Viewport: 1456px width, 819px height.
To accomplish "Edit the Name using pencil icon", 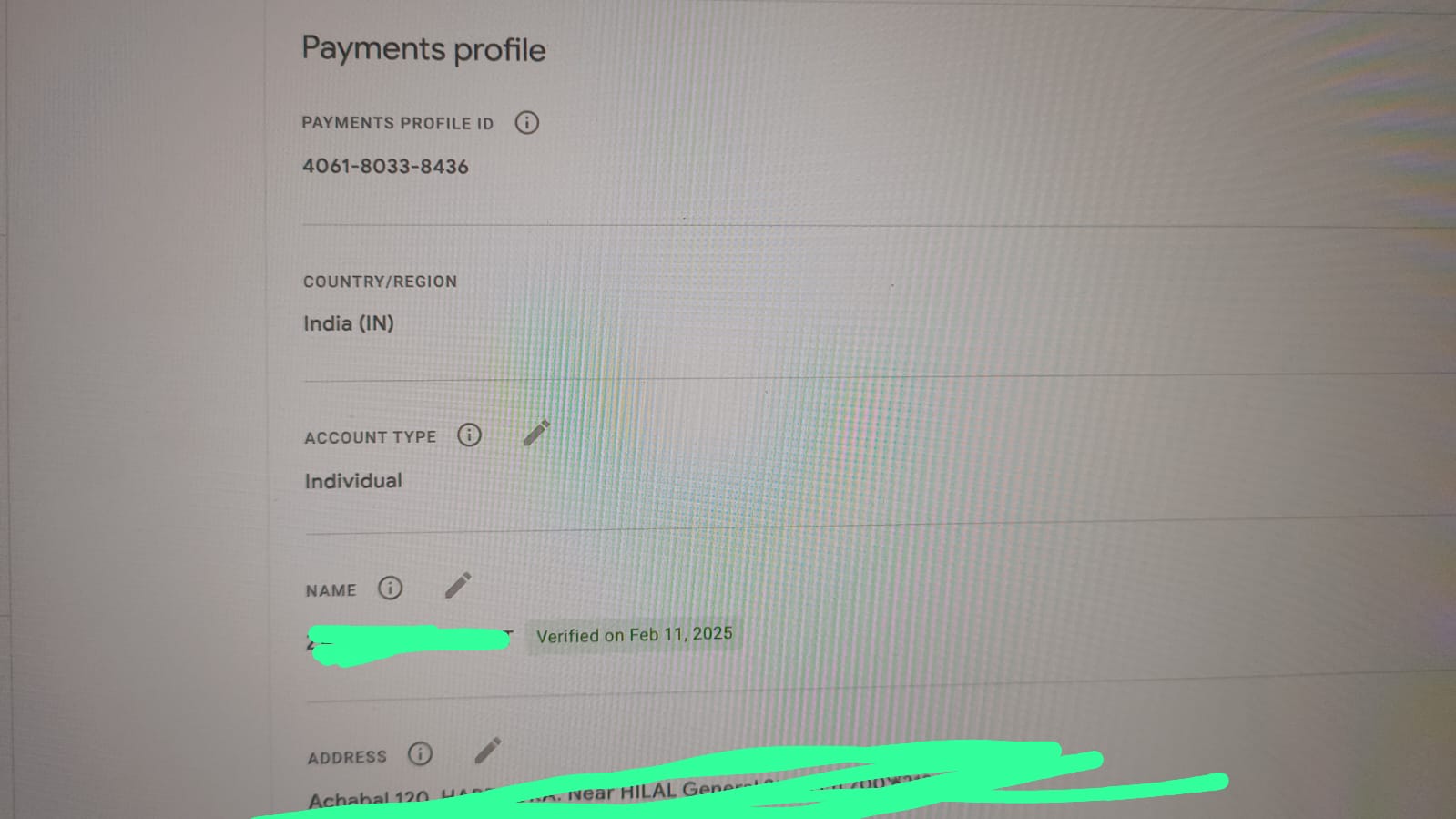I will [x=458, y=586].
